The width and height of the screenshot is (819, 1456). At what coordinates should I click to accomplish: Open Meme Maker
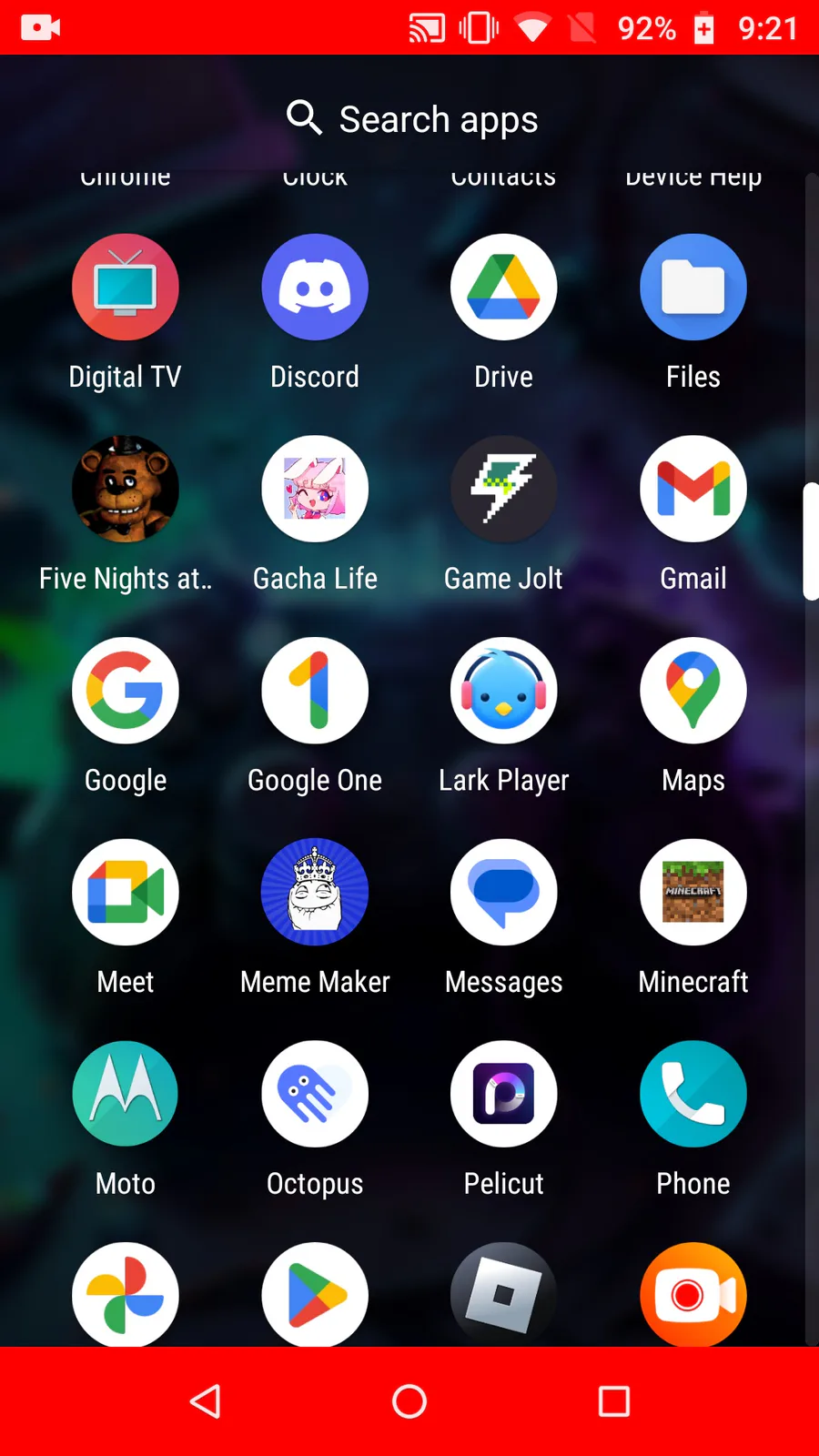(x=315, y=894)
